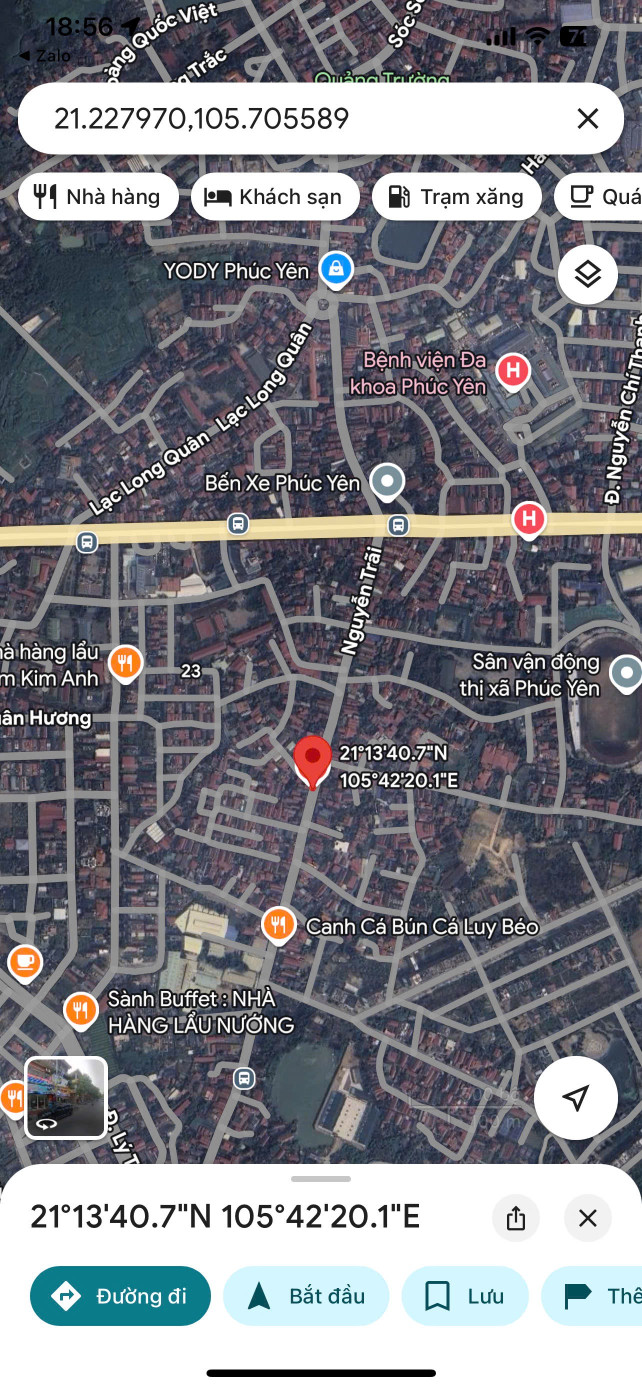Save this place with Lưu
This screenshot has width=642, height=1389.
[x=465, y=1296]
